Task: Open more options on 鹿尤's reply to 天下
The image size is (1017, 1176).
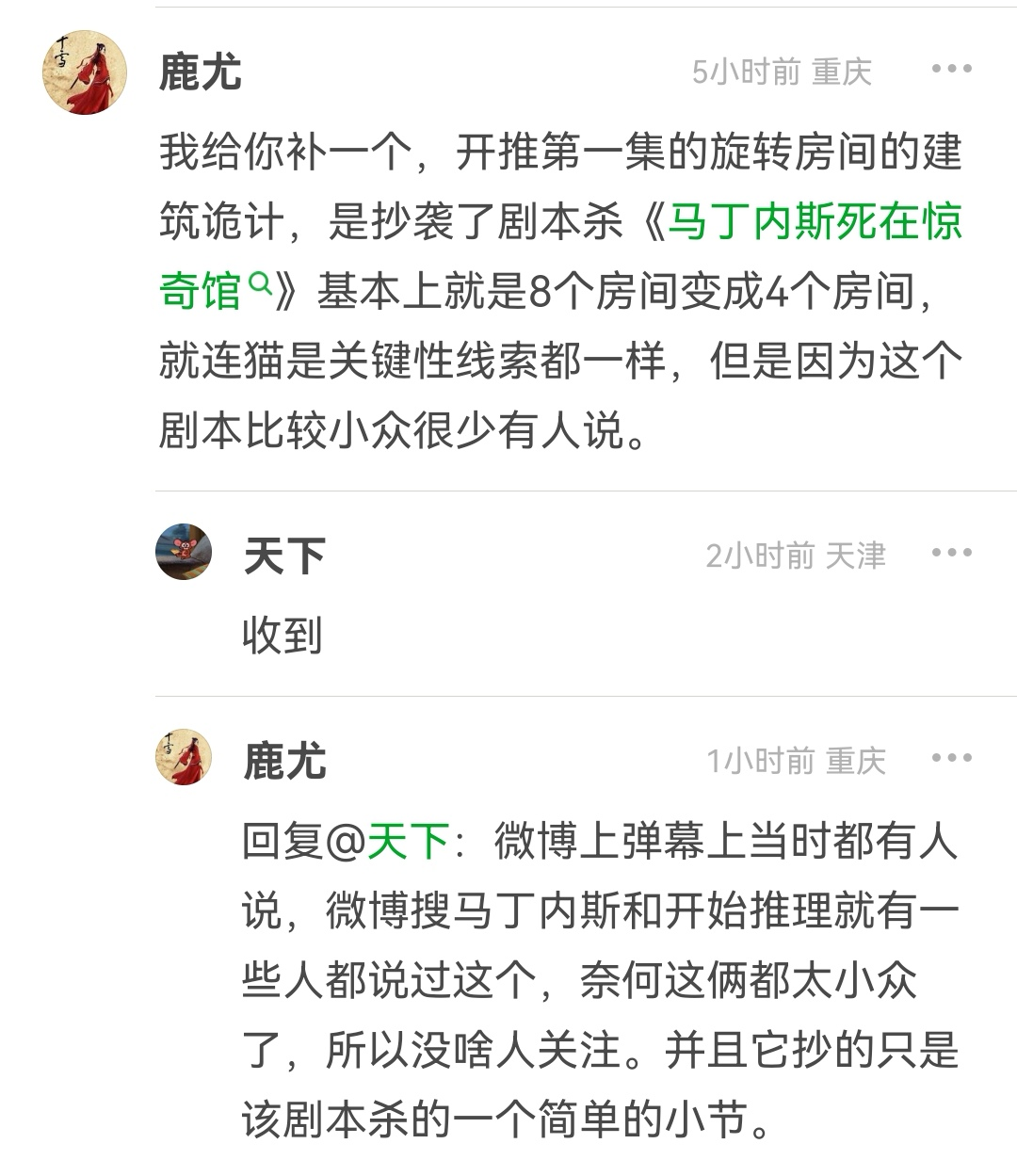Action: 951,758
